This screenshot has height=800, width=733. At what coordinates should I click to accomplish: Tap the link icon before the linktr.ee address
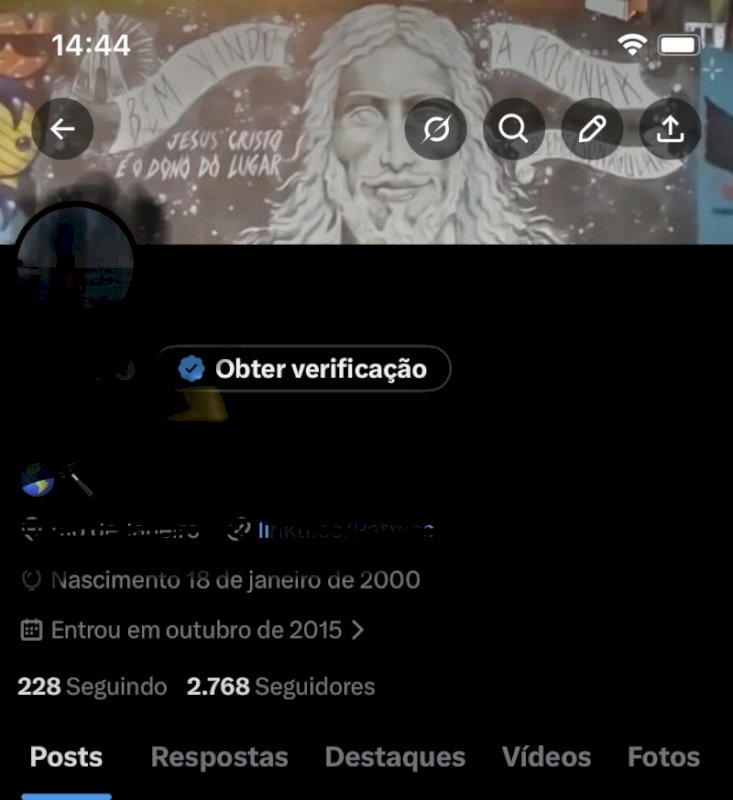(239, 528)
